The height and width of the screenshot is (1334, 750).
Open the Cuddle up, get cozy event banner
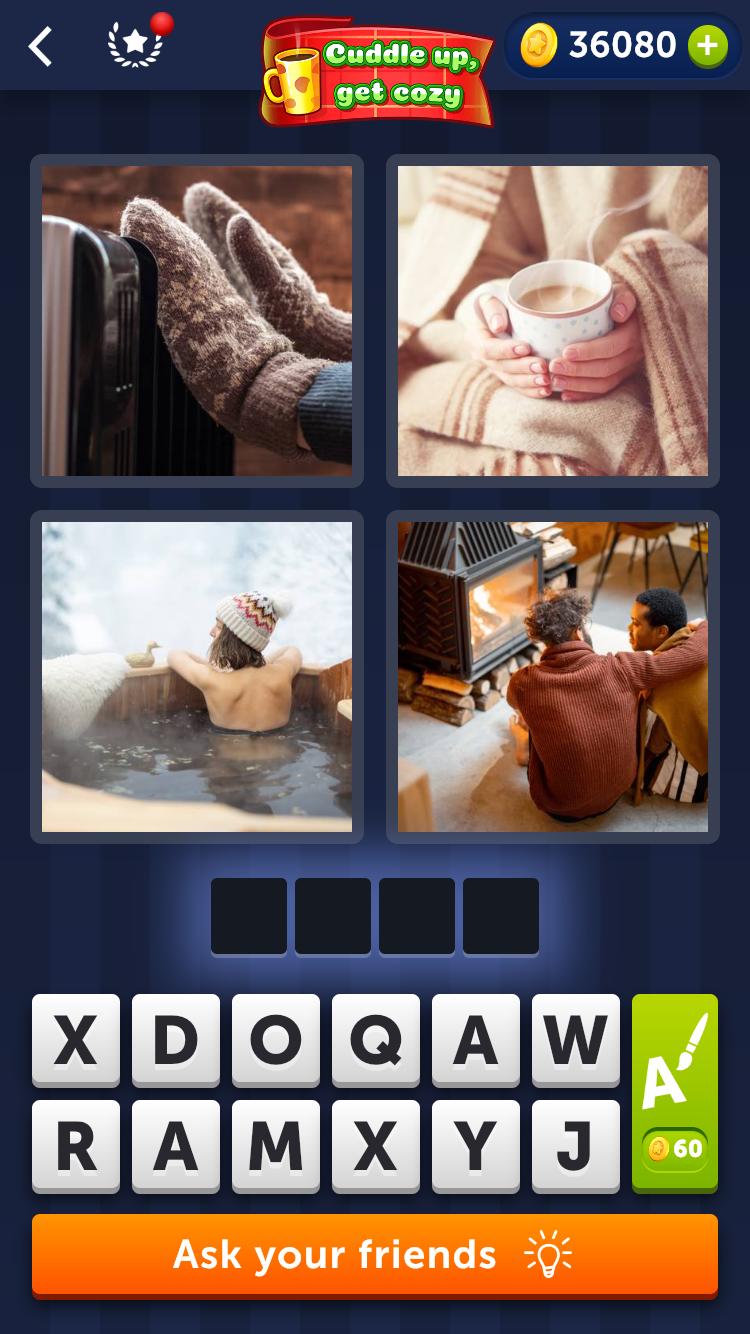pyautogui.click(x=378, y=70)
